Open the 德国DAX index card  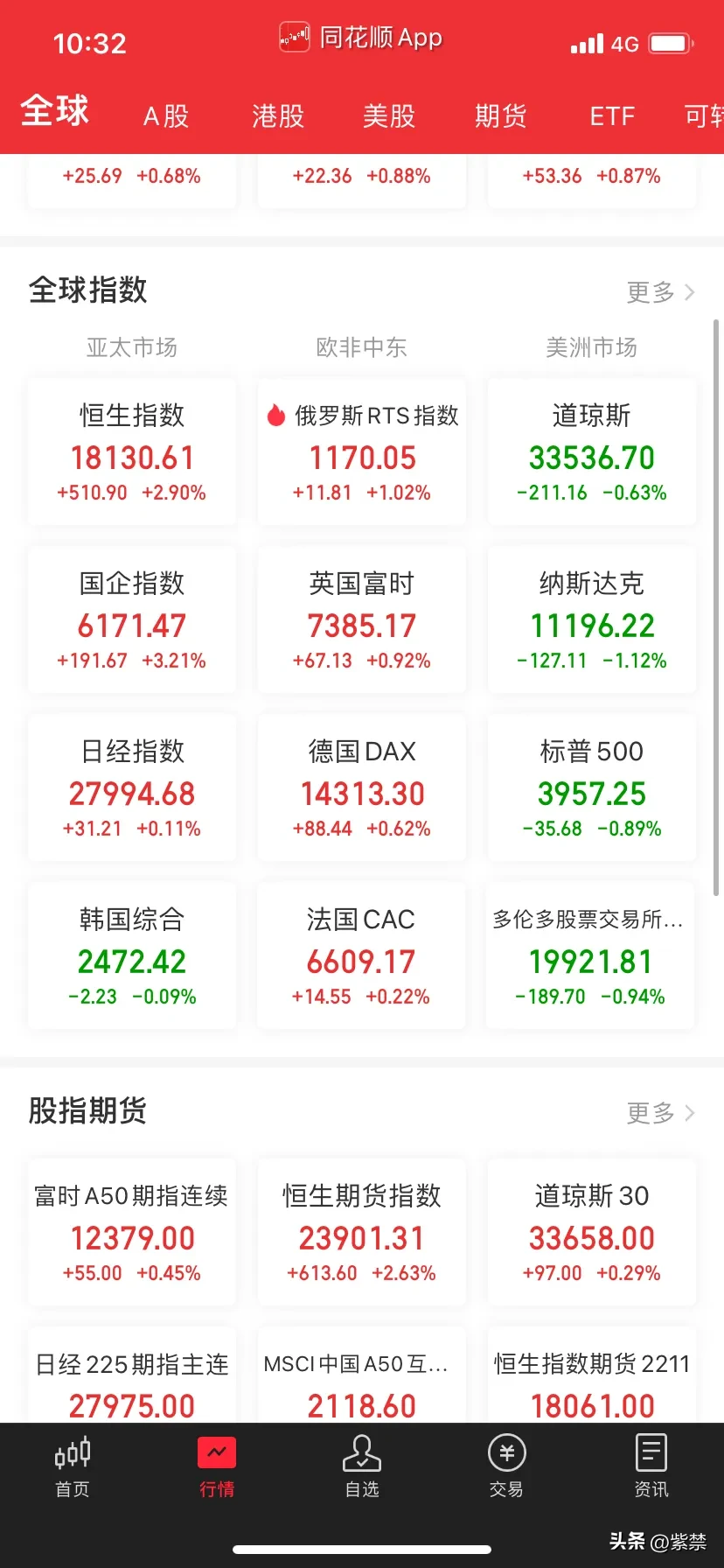point(362,788)
